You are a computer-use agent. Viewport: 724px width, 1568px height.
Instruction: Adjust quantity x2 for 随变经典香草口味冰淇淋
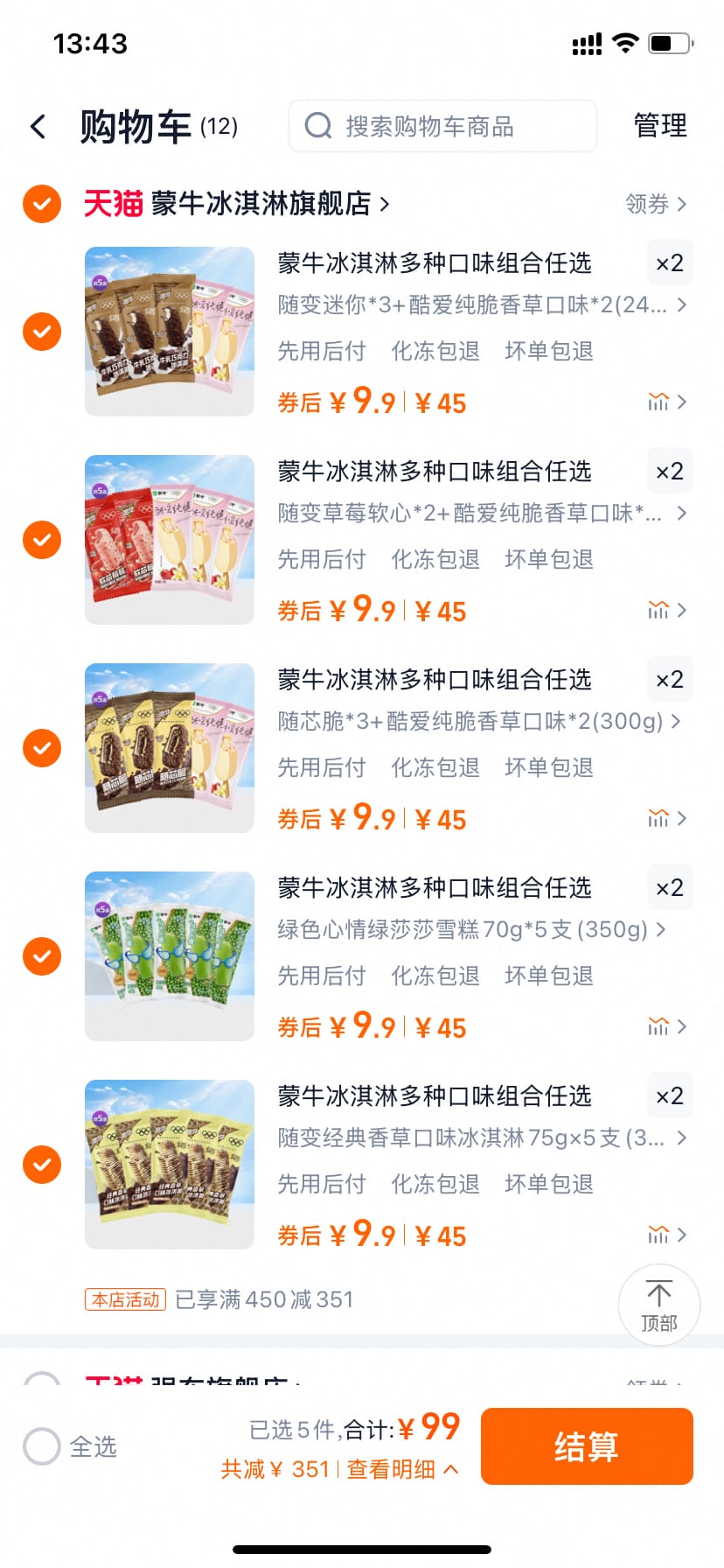tap(669, 1096)
